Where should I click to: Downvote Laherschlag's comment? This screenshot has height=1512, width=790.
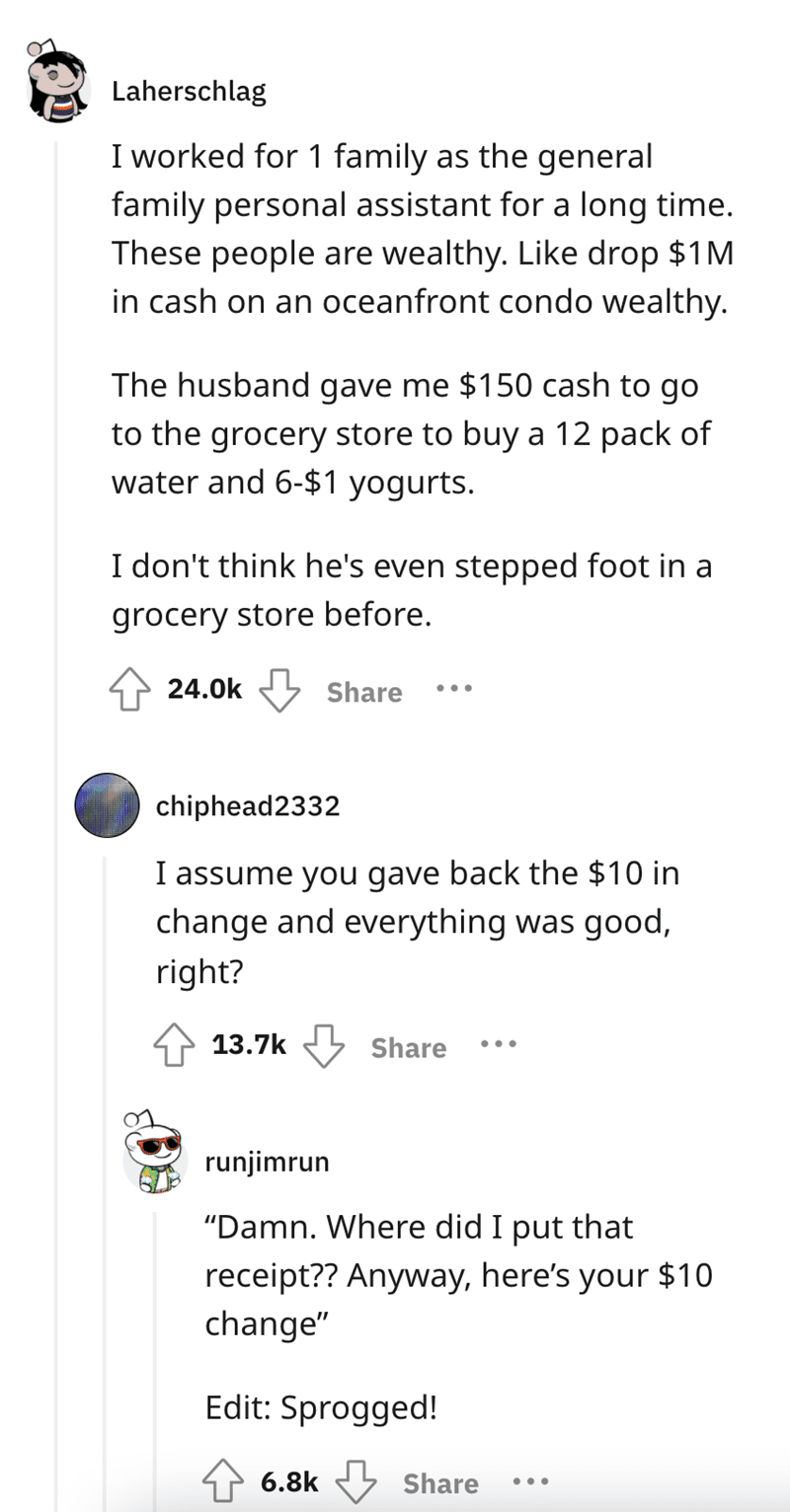(278, 691)
